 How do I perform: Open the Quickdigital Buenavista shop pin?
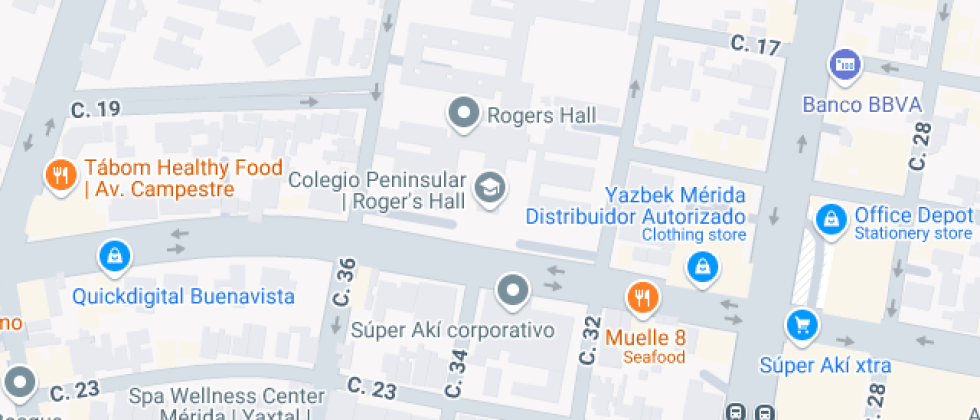coord(115,257)
